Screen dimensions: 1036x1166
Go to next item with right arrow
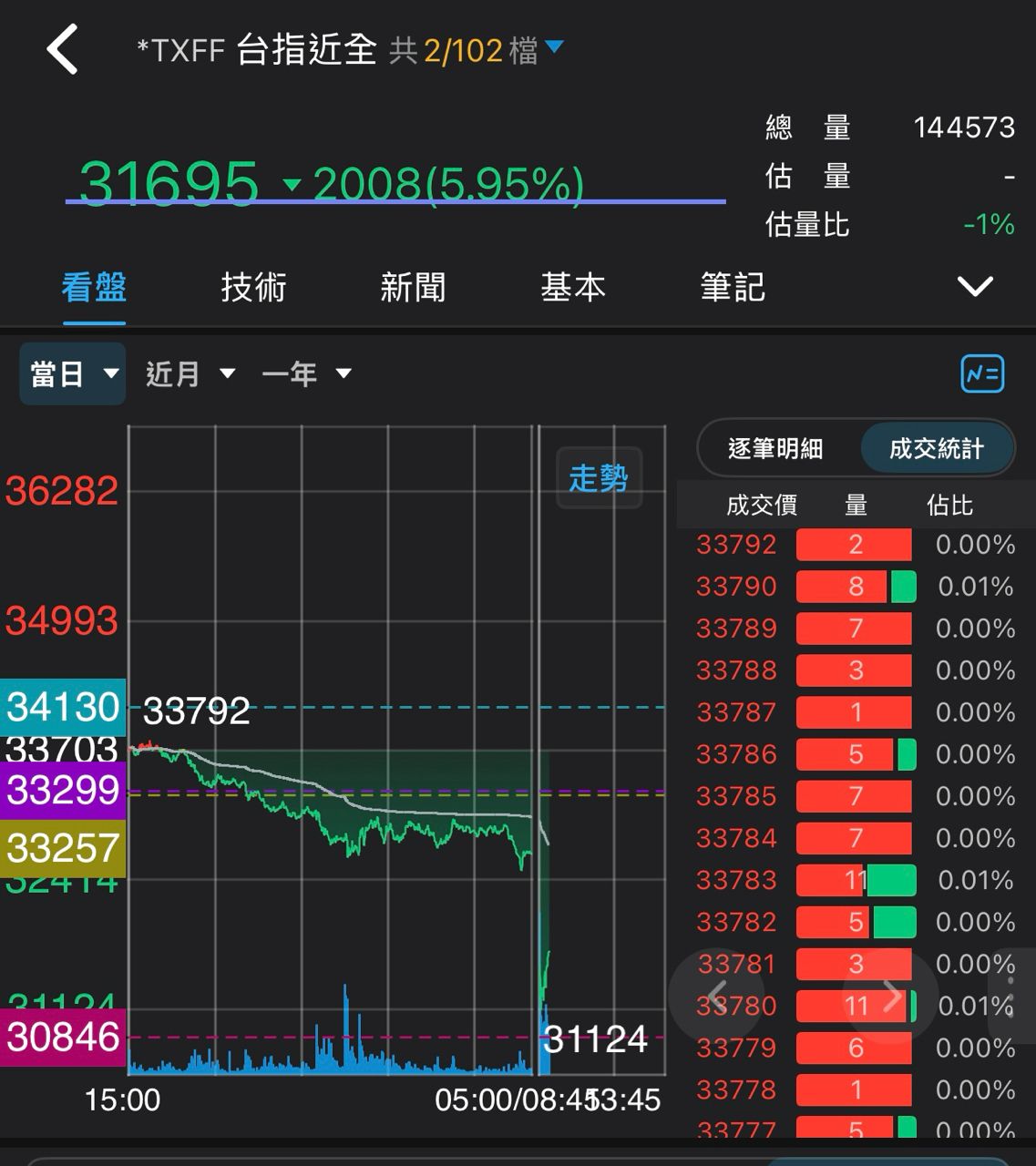[892, 997]
